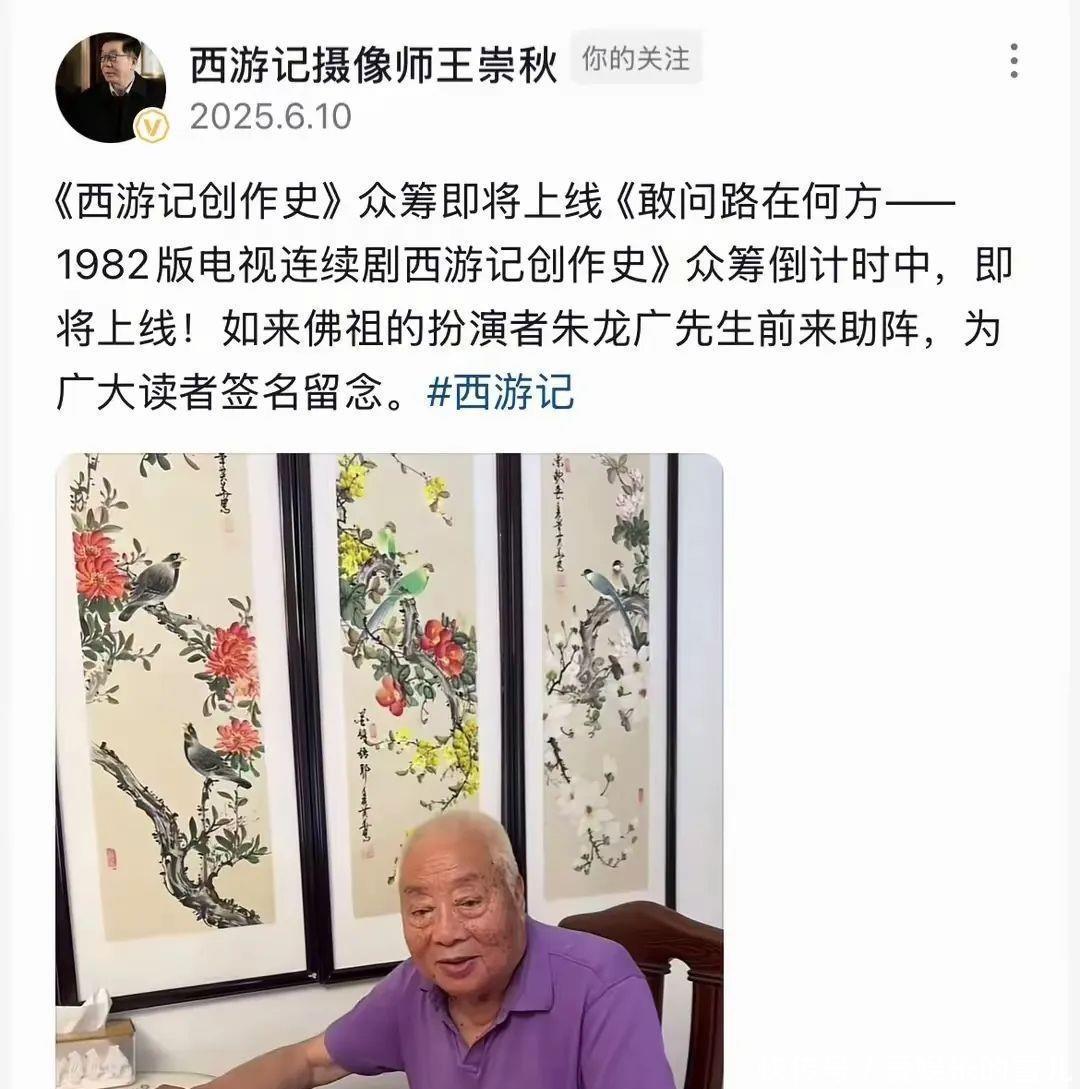The width and height of the screenshot is (1080, 1089).
Task: Tap the 你的关注 badge
Action: click(x=636, y=59)
